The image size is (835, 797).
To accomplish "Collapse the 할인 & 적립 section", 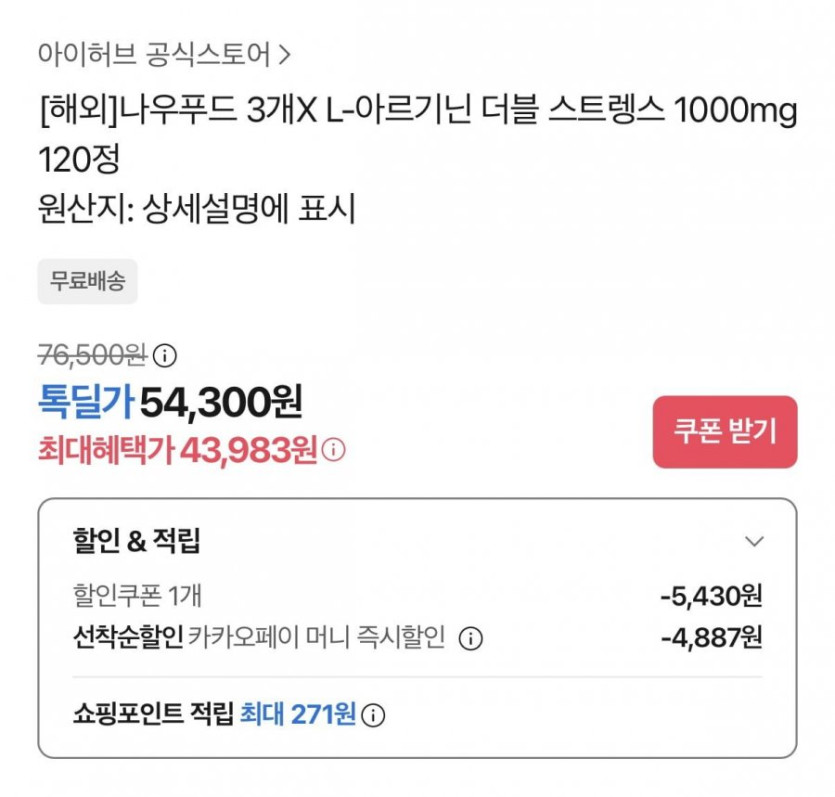I will [755, 542].
